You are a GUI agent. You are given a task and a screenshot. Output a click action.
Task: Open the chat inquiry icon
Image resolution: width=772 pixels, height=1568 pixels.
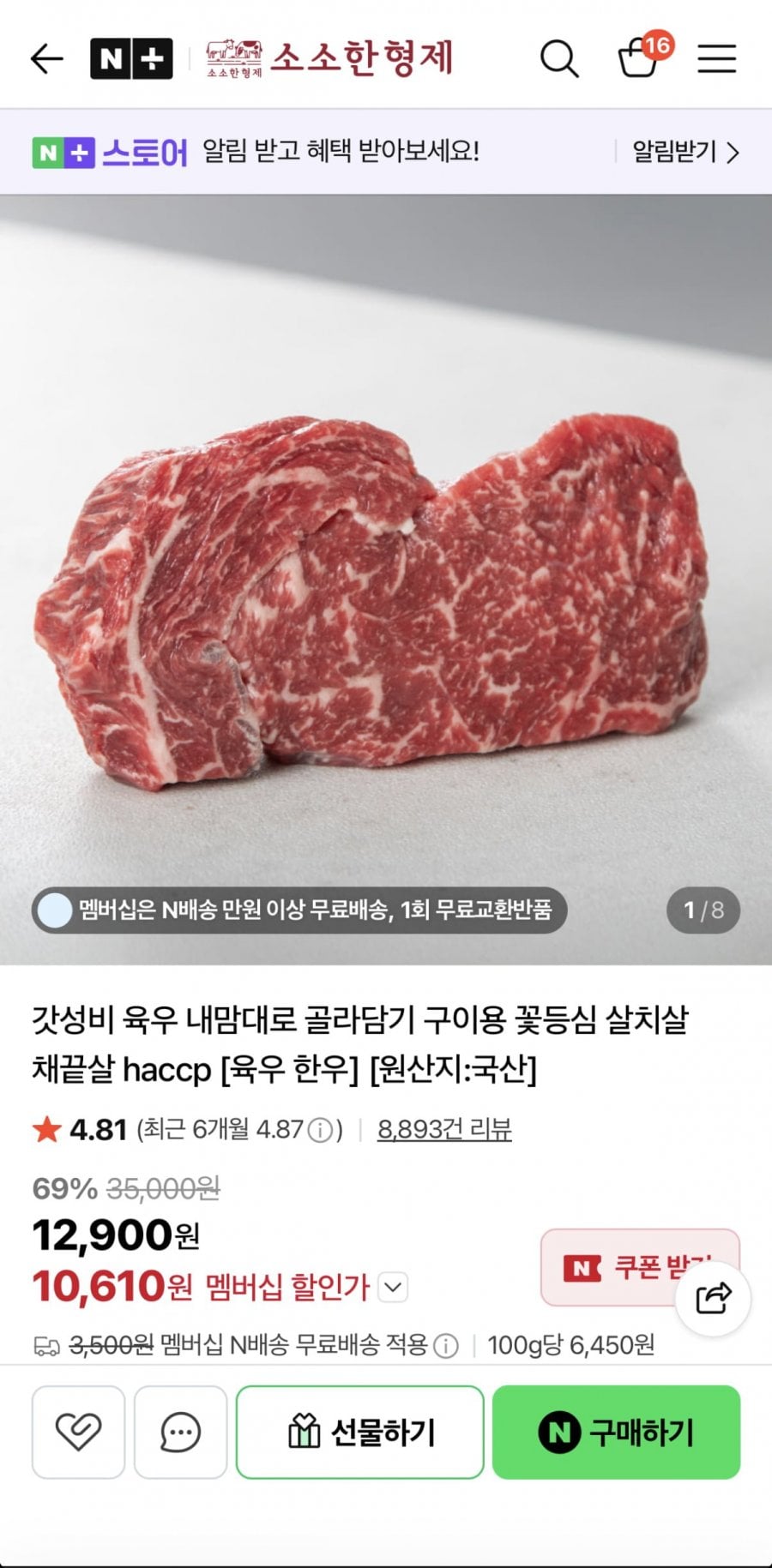pos(178,1432)
